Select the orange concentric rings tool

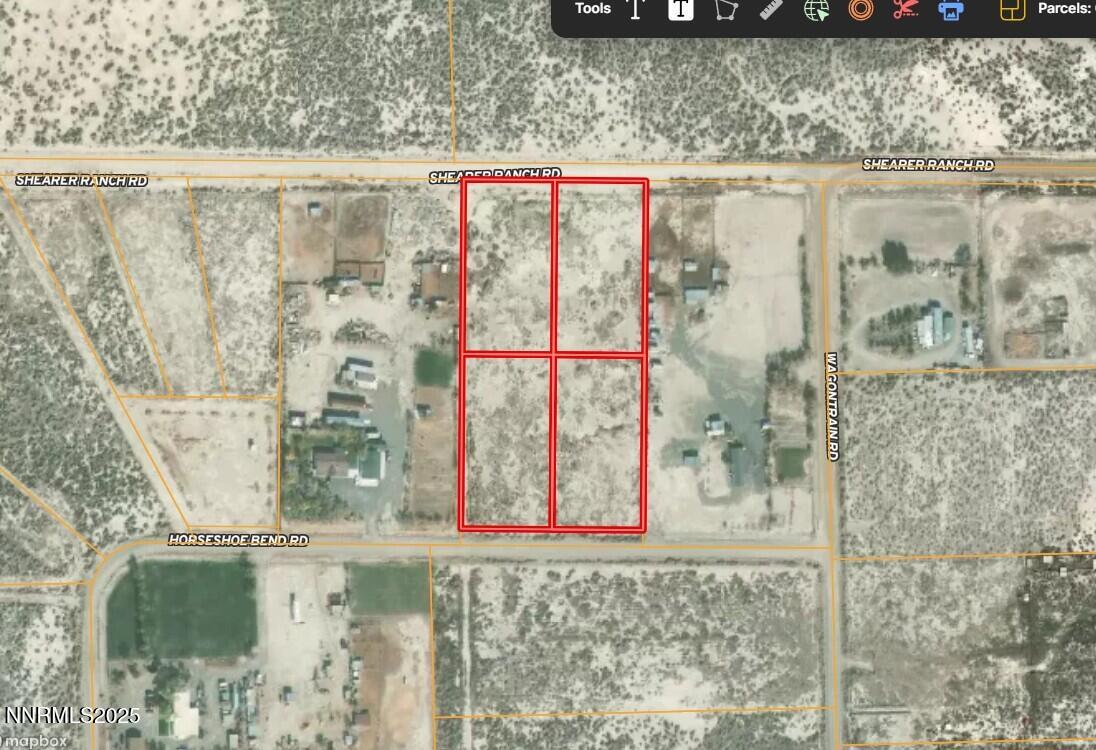(861, 9)
